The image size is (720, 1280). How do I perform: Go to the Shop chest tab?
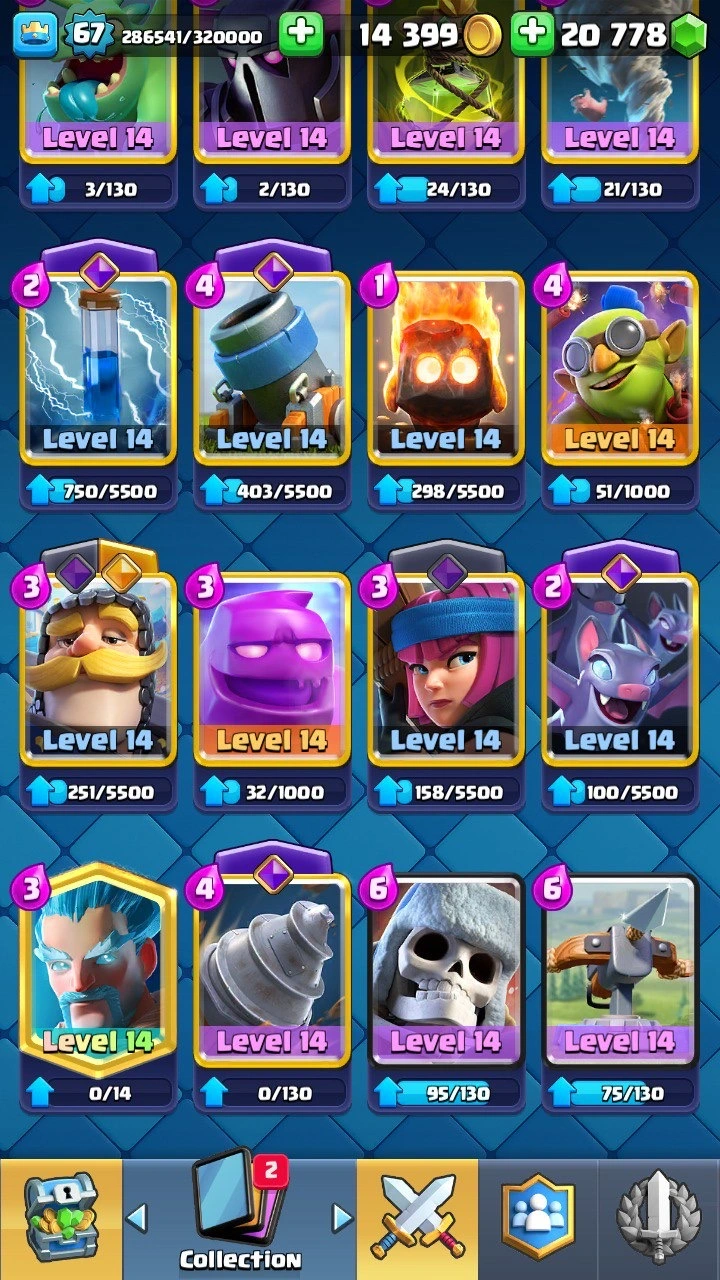(60, 1220)
